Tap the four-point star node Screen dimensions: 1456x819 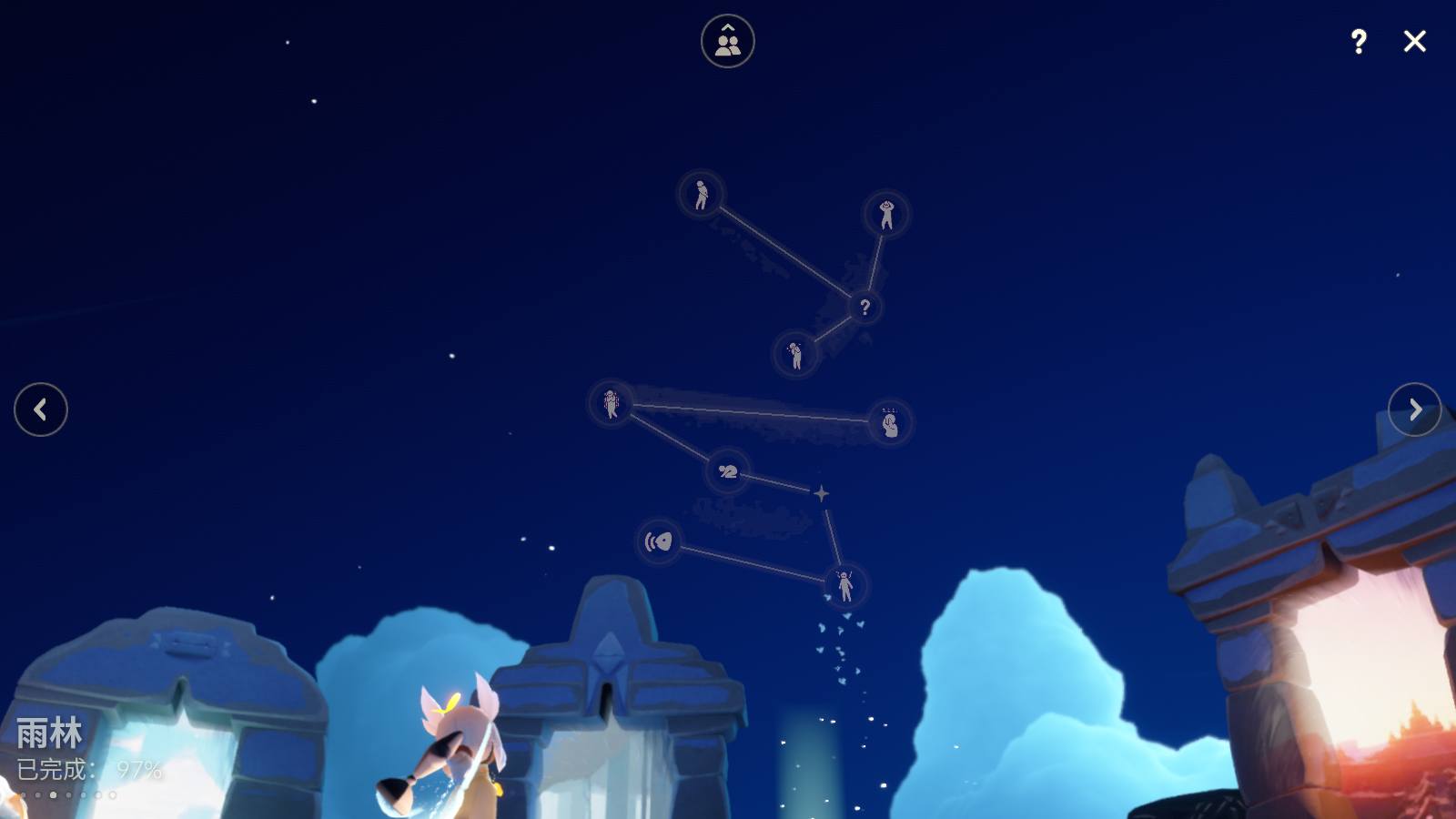point(821,493)
